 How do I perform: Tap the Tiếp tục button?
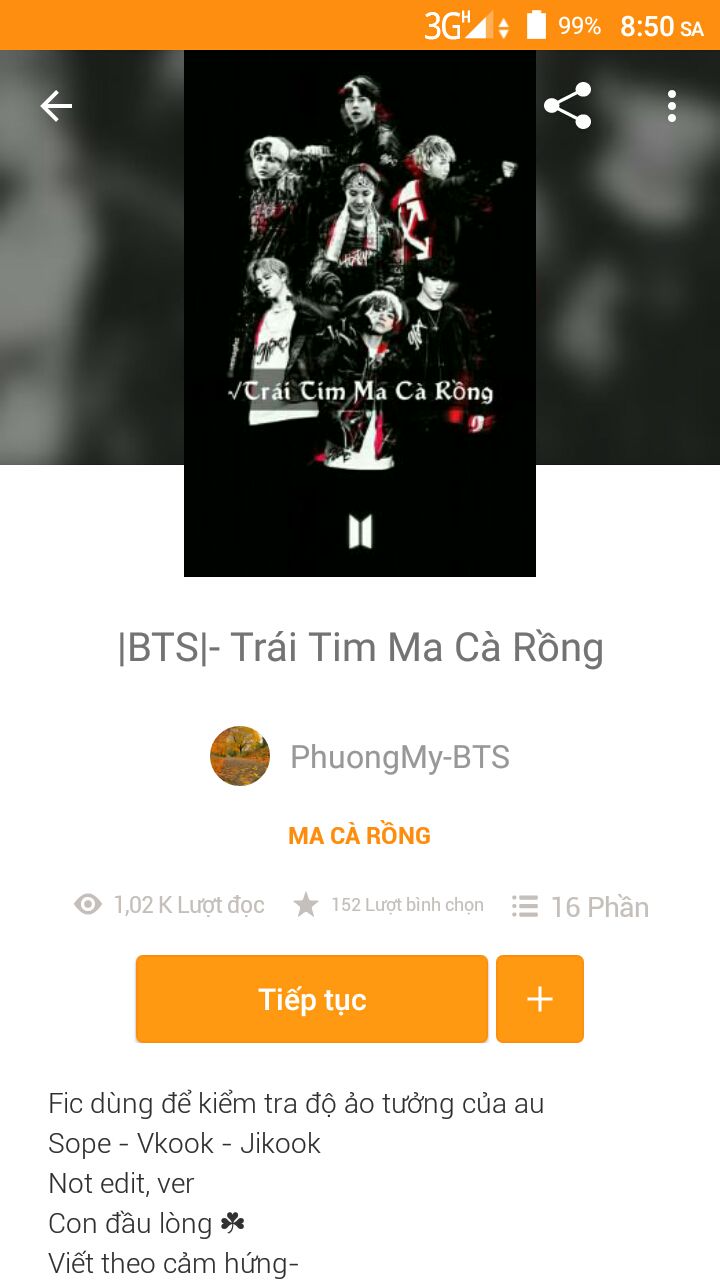312,999
